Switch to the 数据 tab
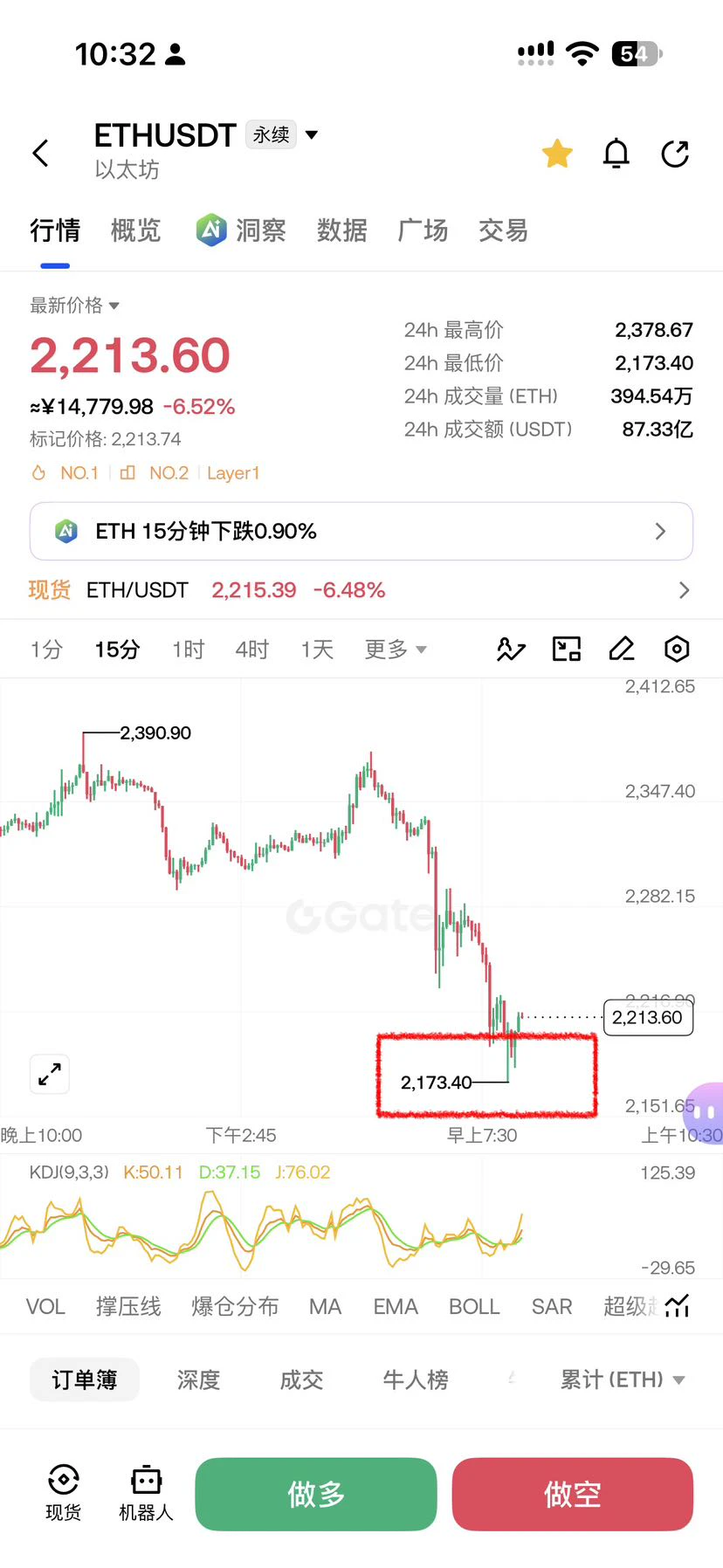Screen dimensions: 723x1568 (341, 230)
